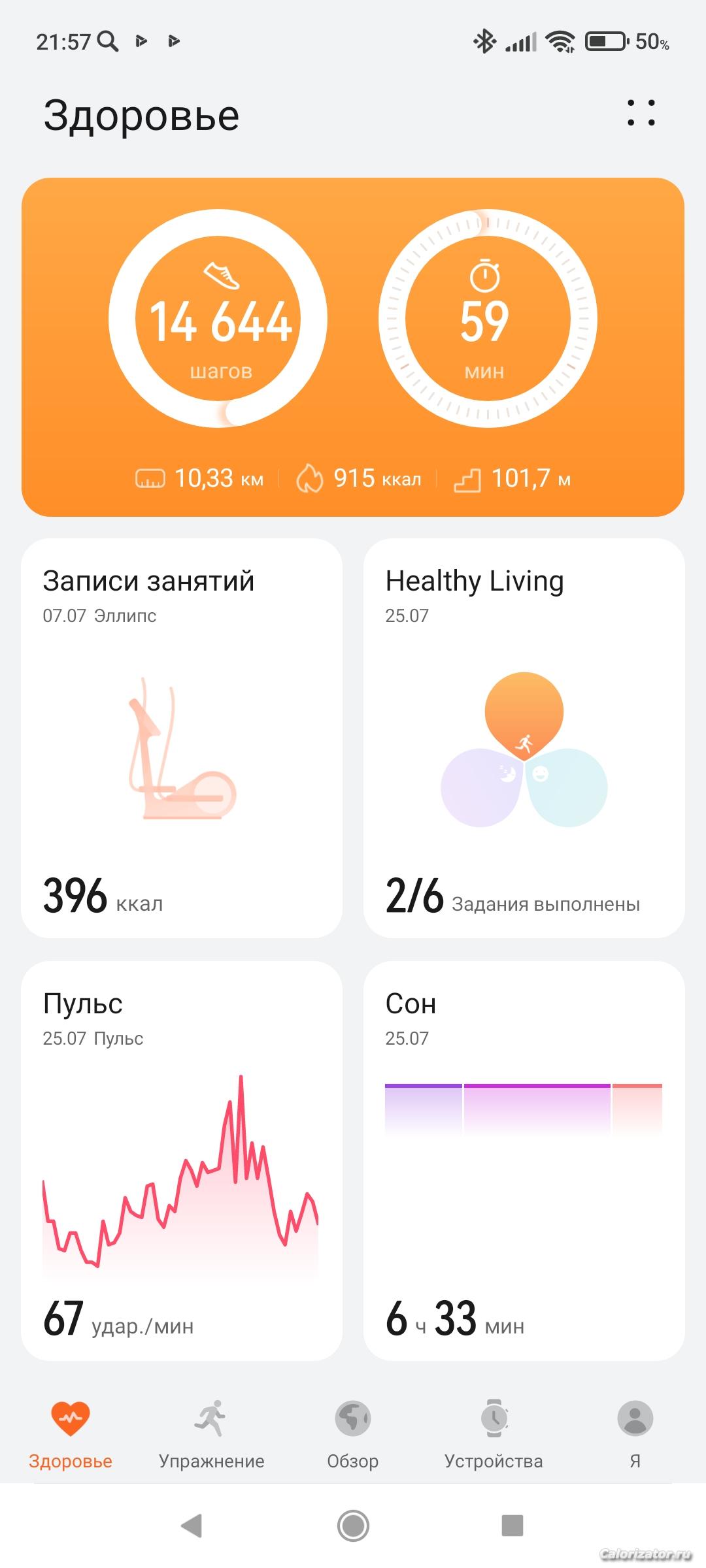Open the Сон sleep card
Viewport: 706px width, 1568px height.
point(524,1160)
